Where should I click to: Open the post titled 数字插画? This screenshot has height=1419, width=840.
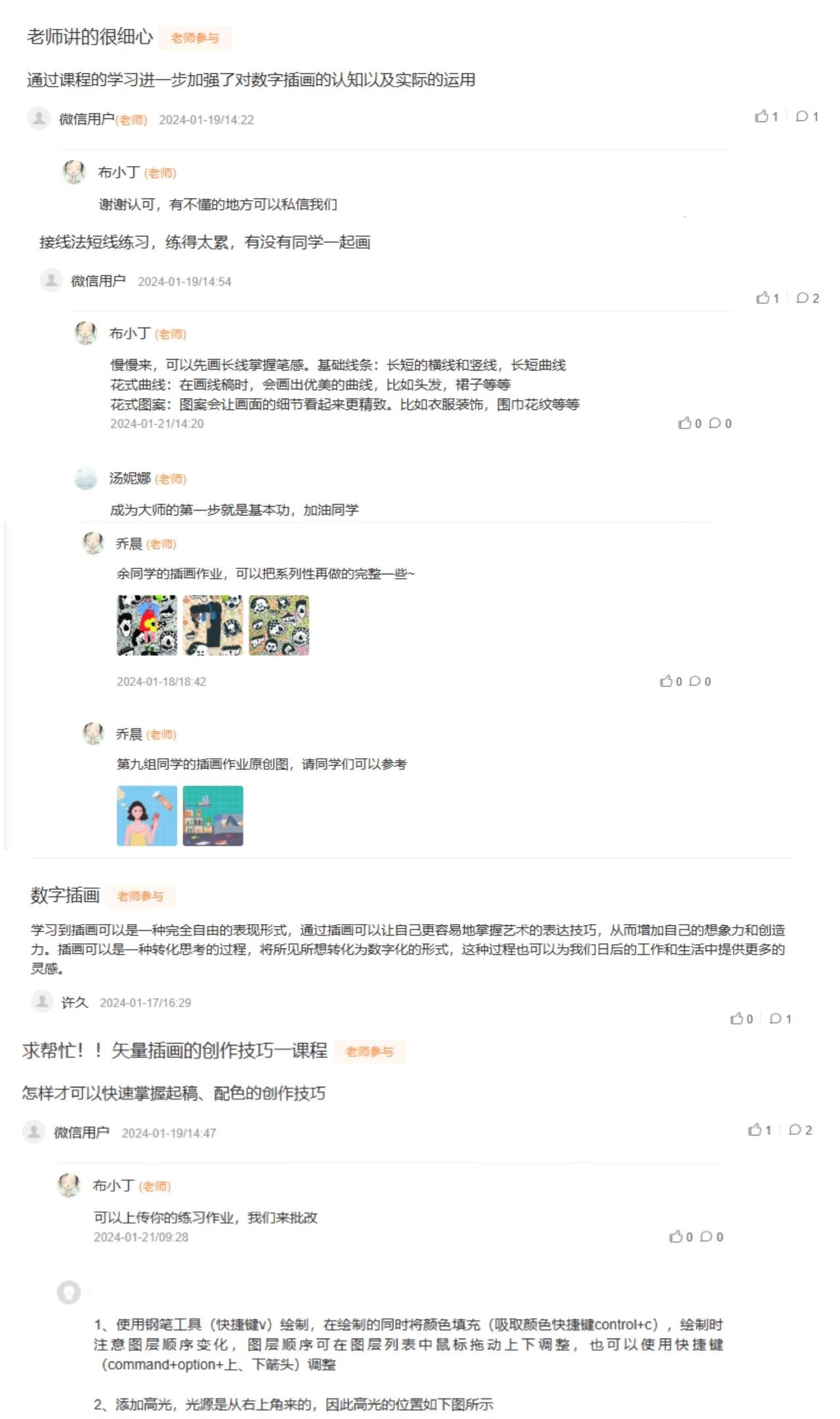[65, 895]
